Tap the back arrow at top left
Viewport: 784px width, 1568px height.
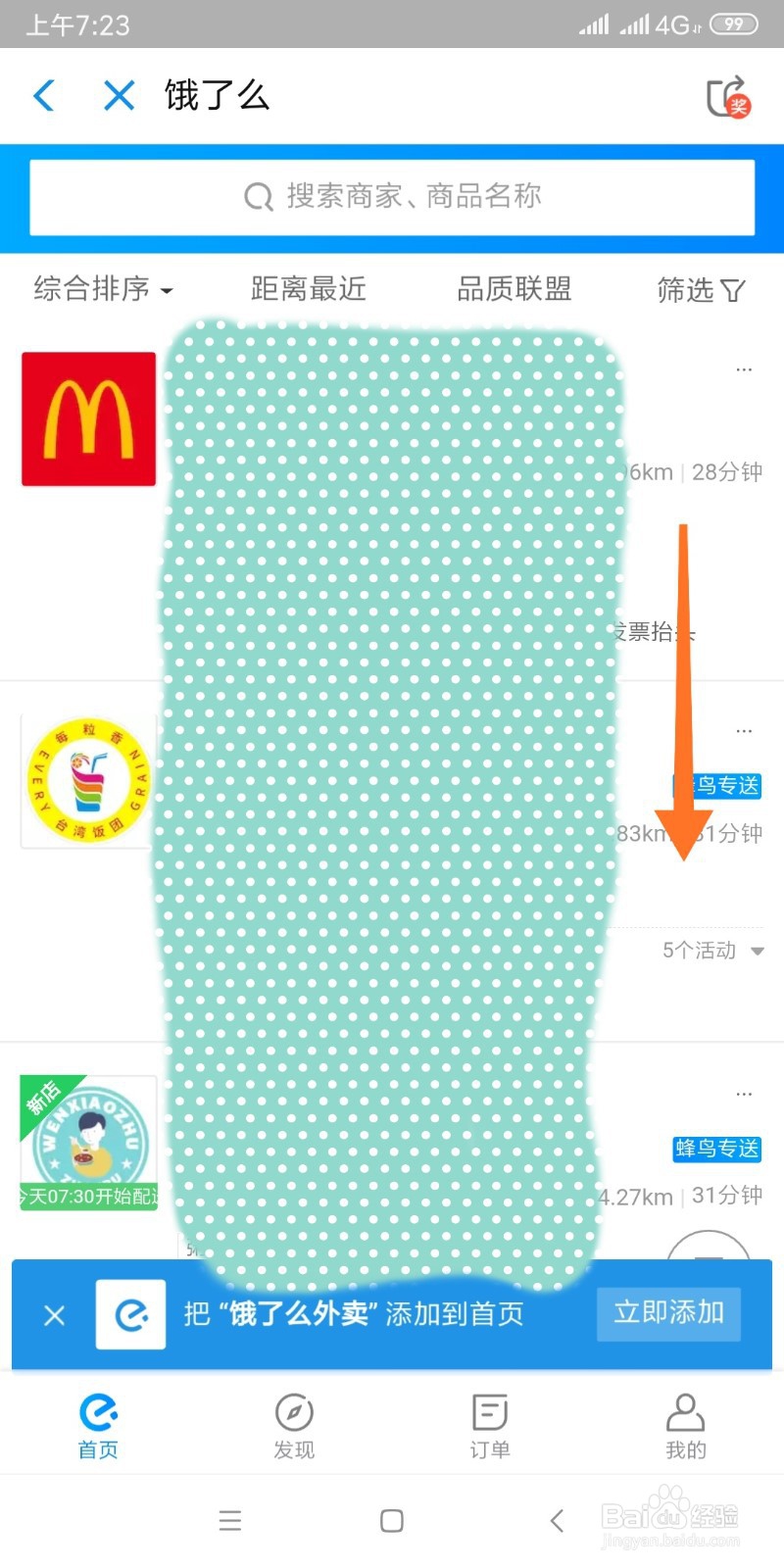click(x=43, y=95)
